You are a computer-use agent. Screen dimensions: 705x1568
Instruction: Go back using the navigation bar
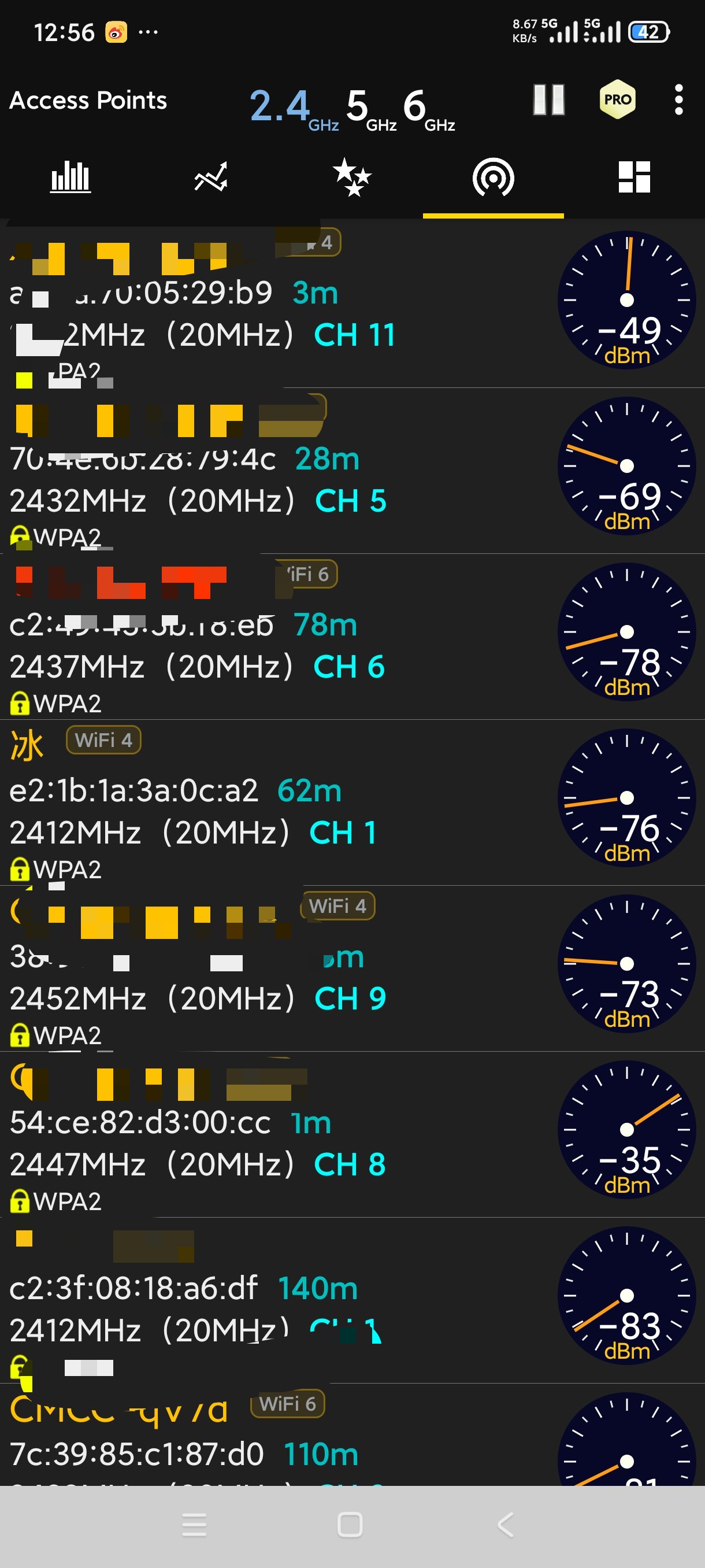(x=506, y=1525)
